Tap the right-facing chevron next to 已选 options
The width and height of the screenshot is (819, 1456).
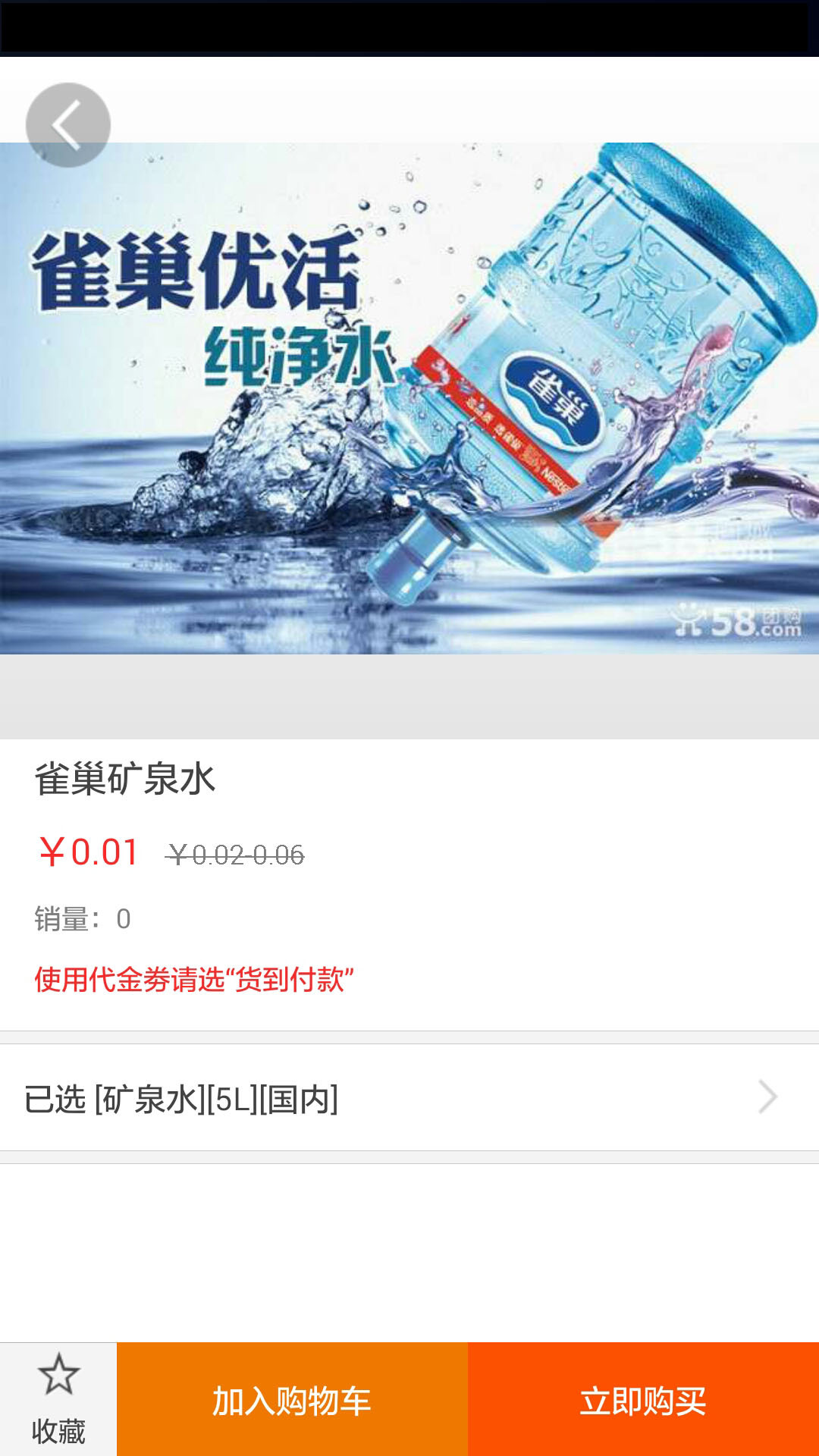point(771,1096)
